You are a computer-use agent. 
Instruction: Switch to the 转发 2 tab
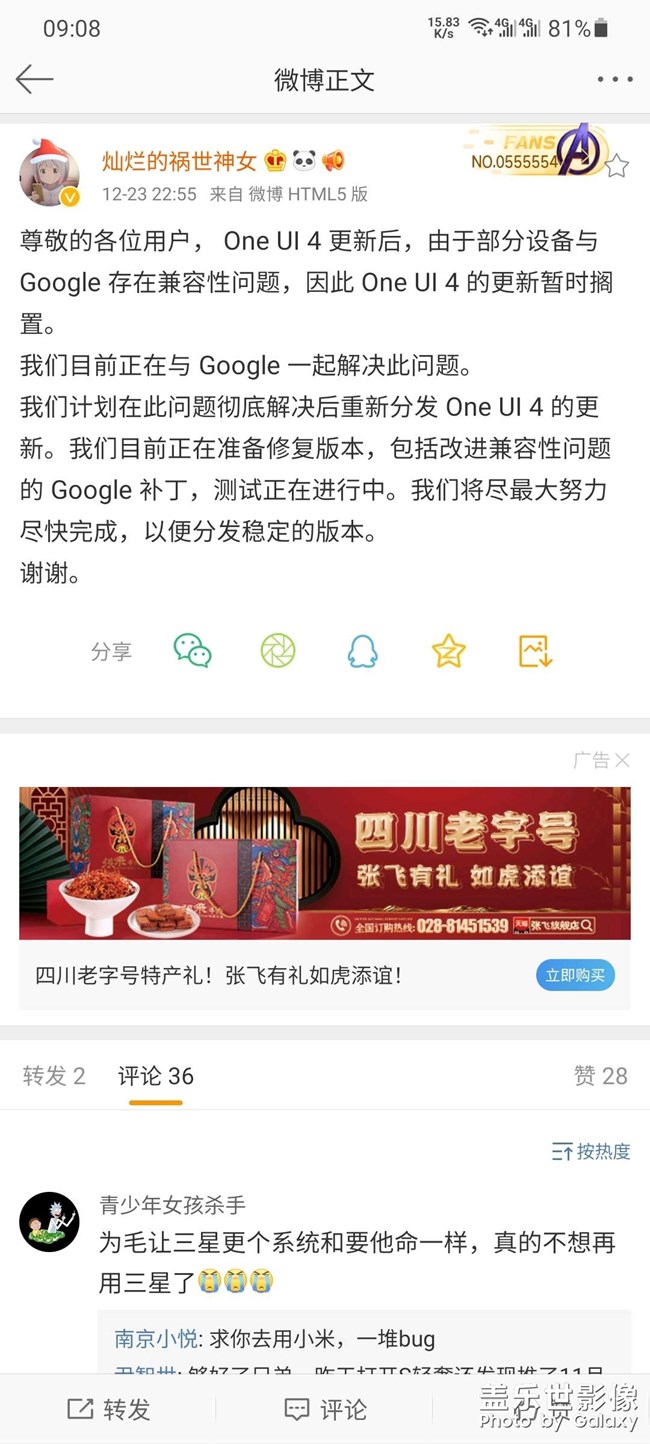click(x=54, y=1076)
